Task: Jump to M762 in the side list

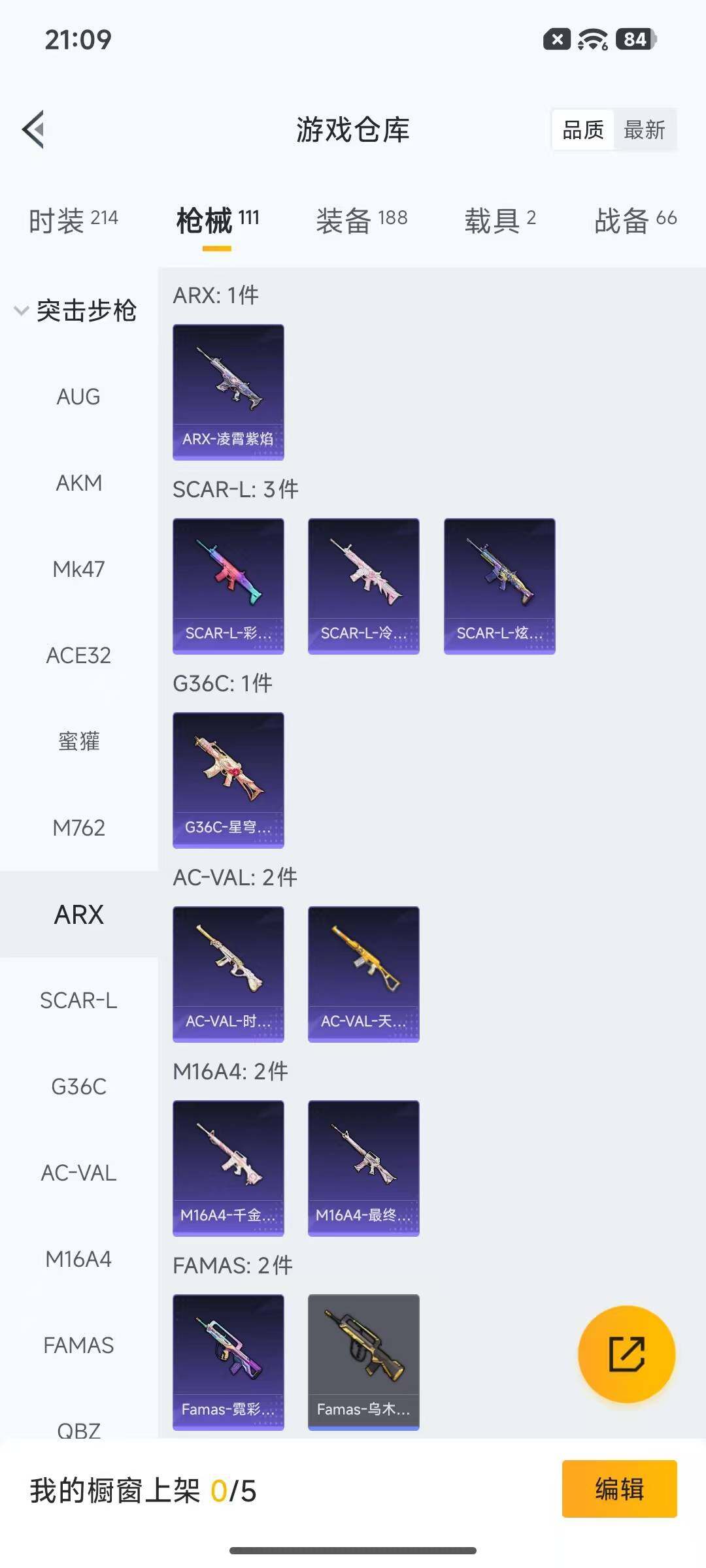Action: click(x=78, y=828)
